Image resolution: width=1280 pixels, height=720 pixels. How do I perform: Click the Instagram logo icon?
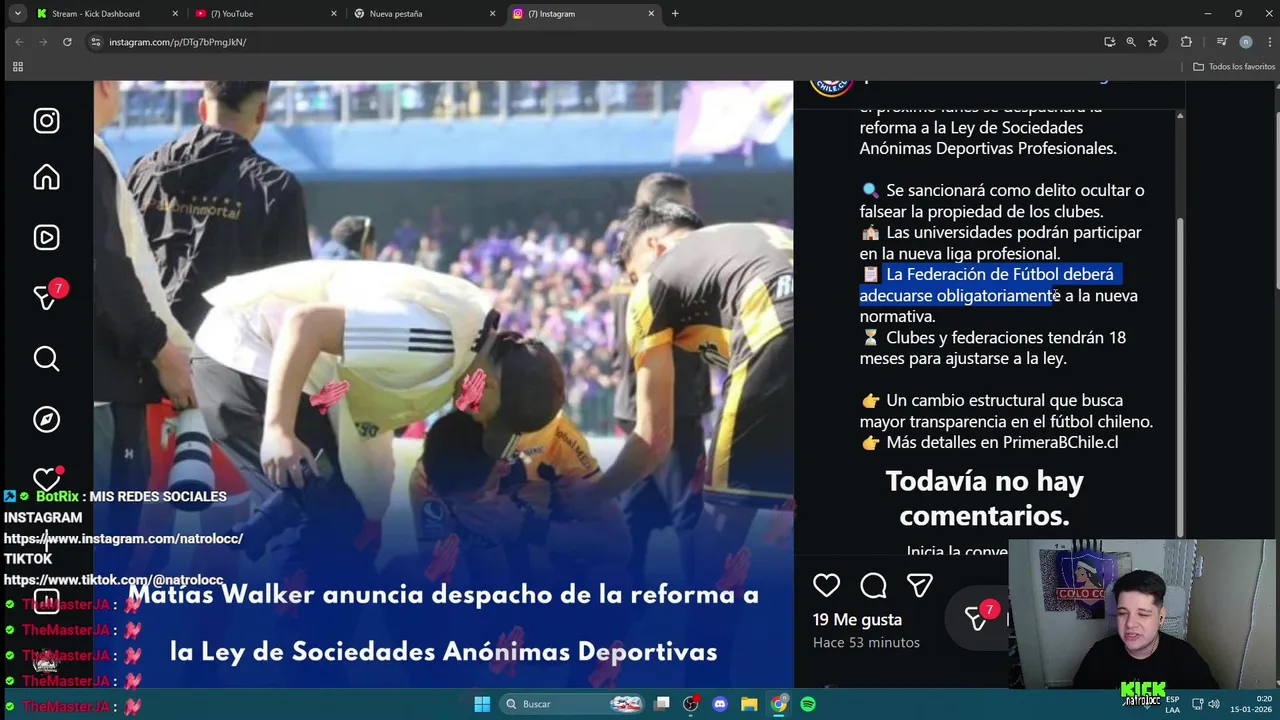(46, 121)
